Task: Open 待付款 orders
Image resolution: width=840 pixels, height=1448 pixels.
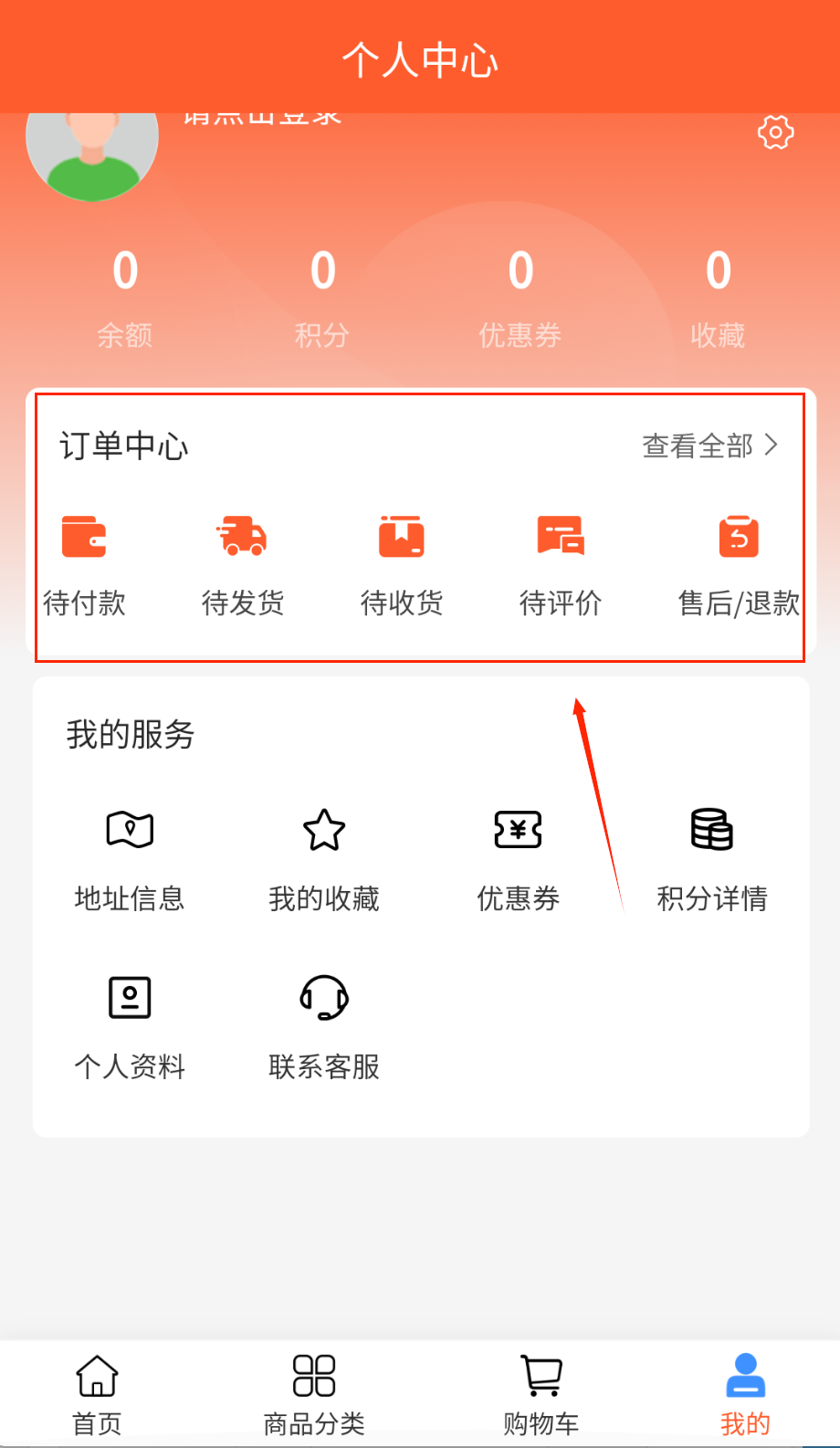Action: (84, 561)
